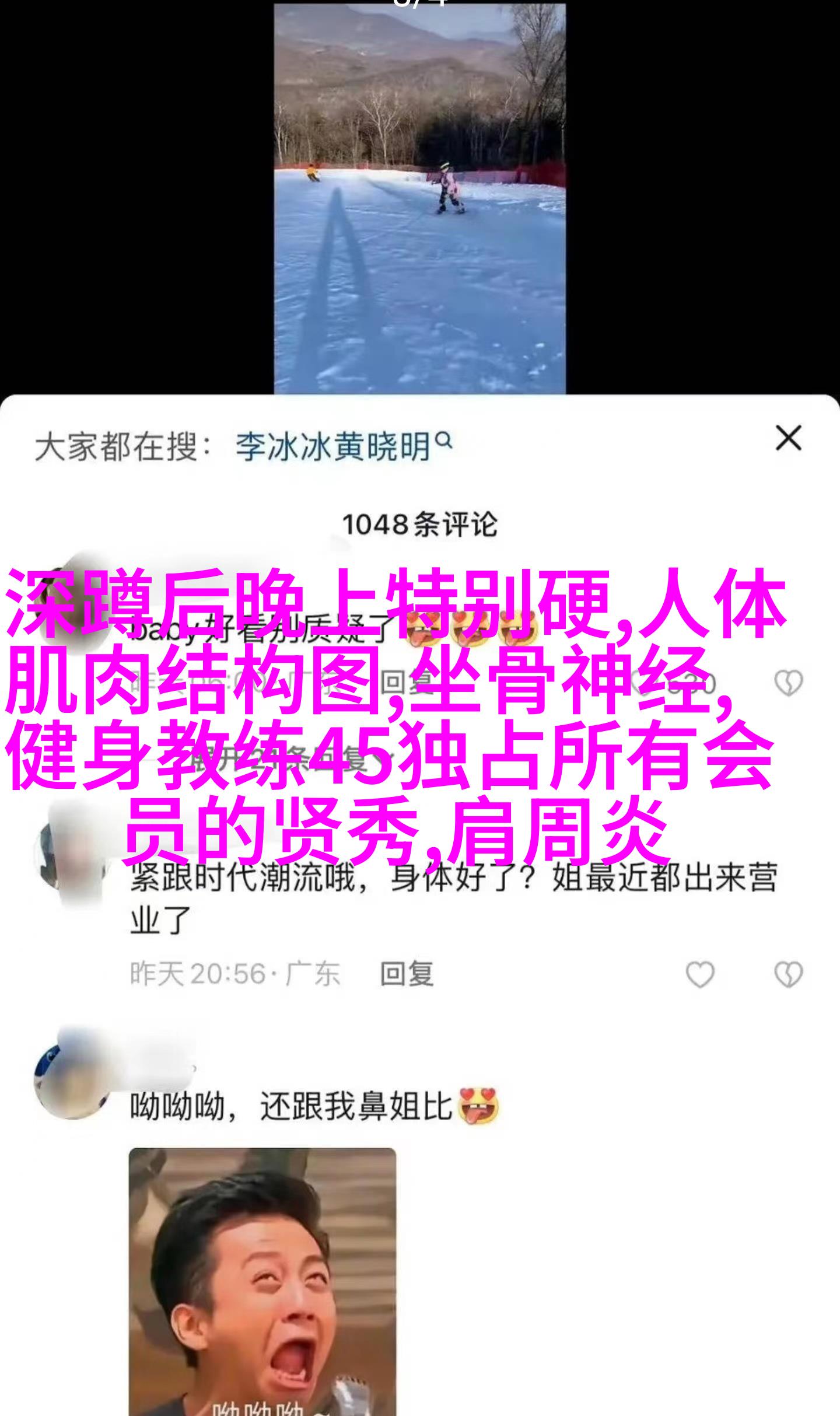840x1416 pixels.
Task: Dislike the 紧跟时代潮流哦 comment
Action: (788, 974)
